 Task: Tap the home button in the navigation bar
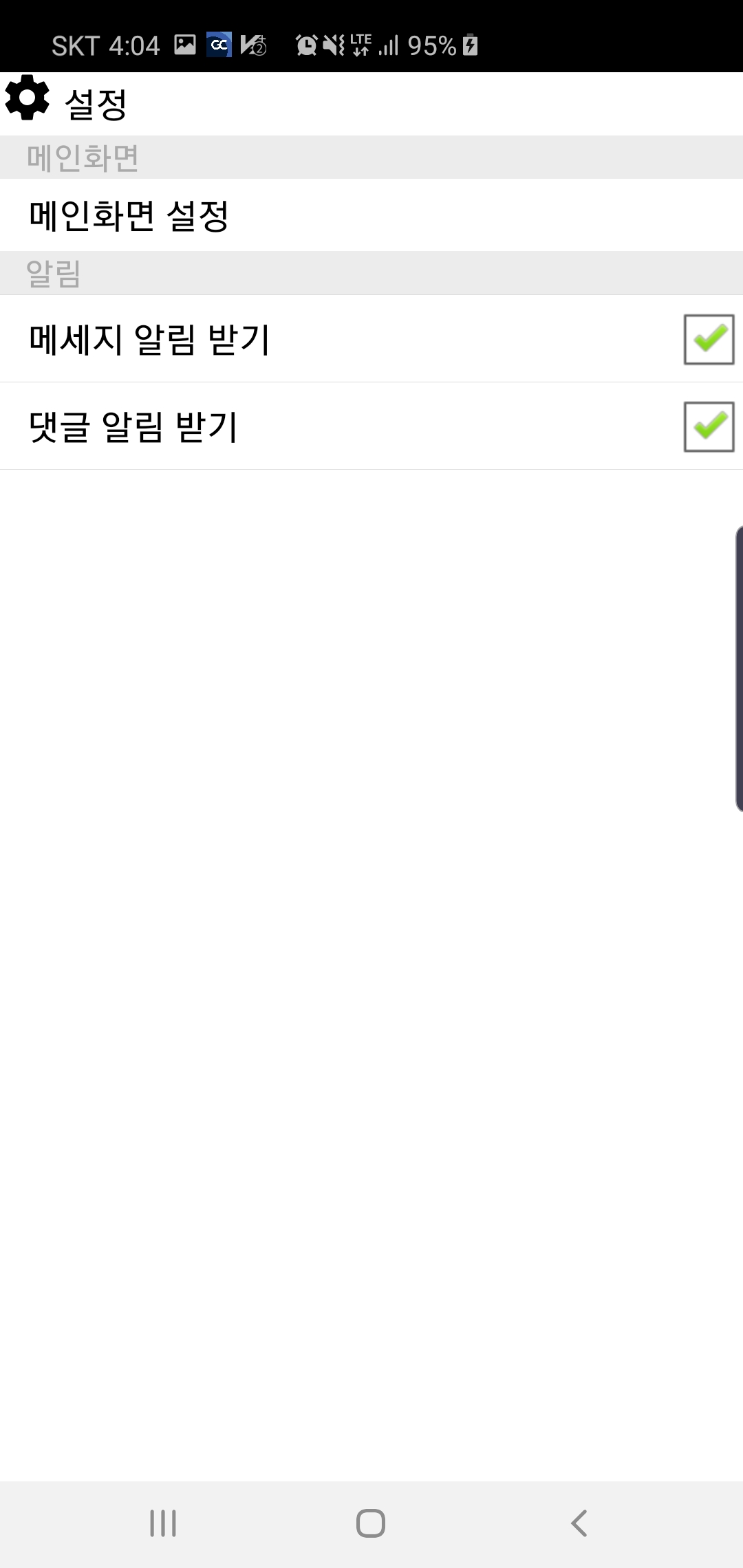pyautogui.click(x=371, y=1523)
